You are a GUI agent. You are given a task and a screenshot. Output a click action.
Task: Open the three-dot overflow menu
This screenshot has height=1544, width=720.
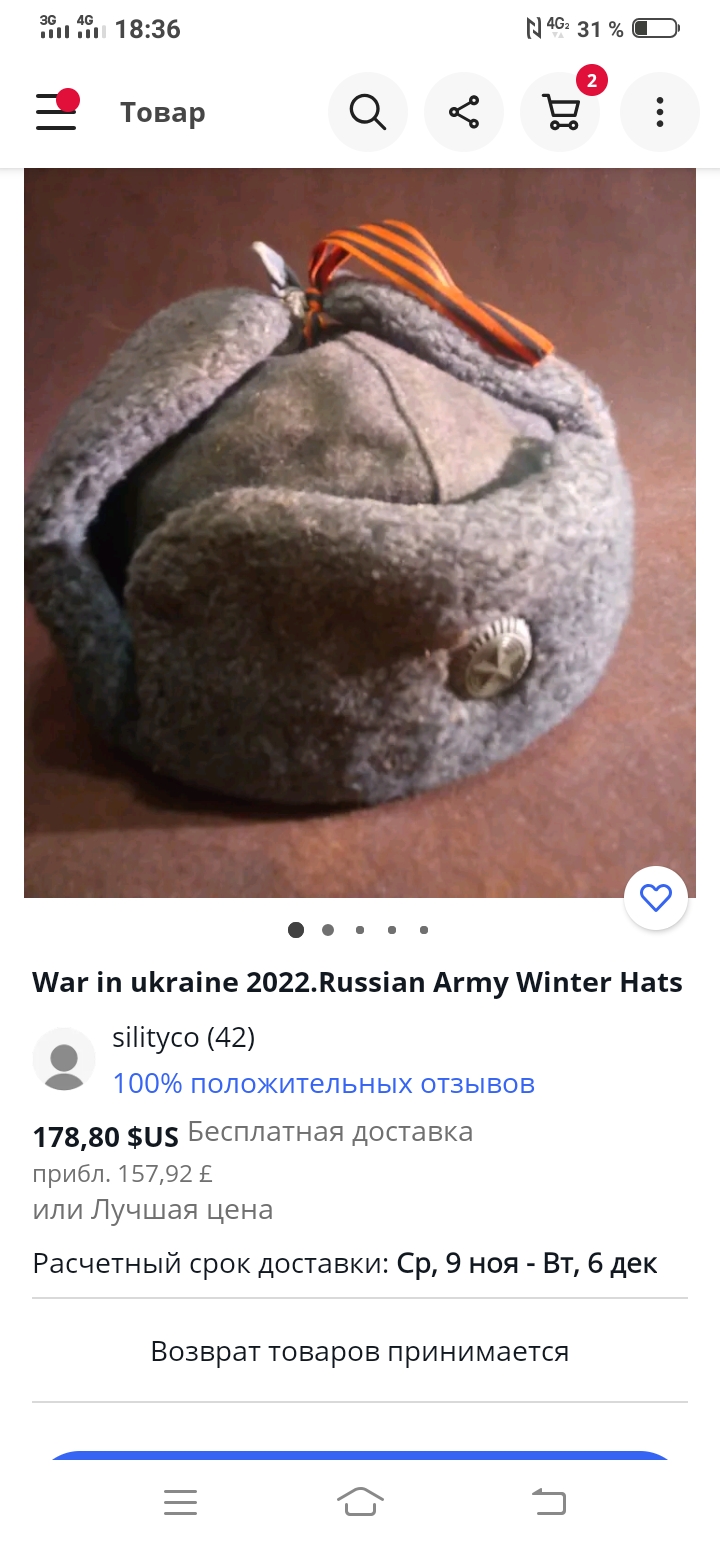click(659, 112)
